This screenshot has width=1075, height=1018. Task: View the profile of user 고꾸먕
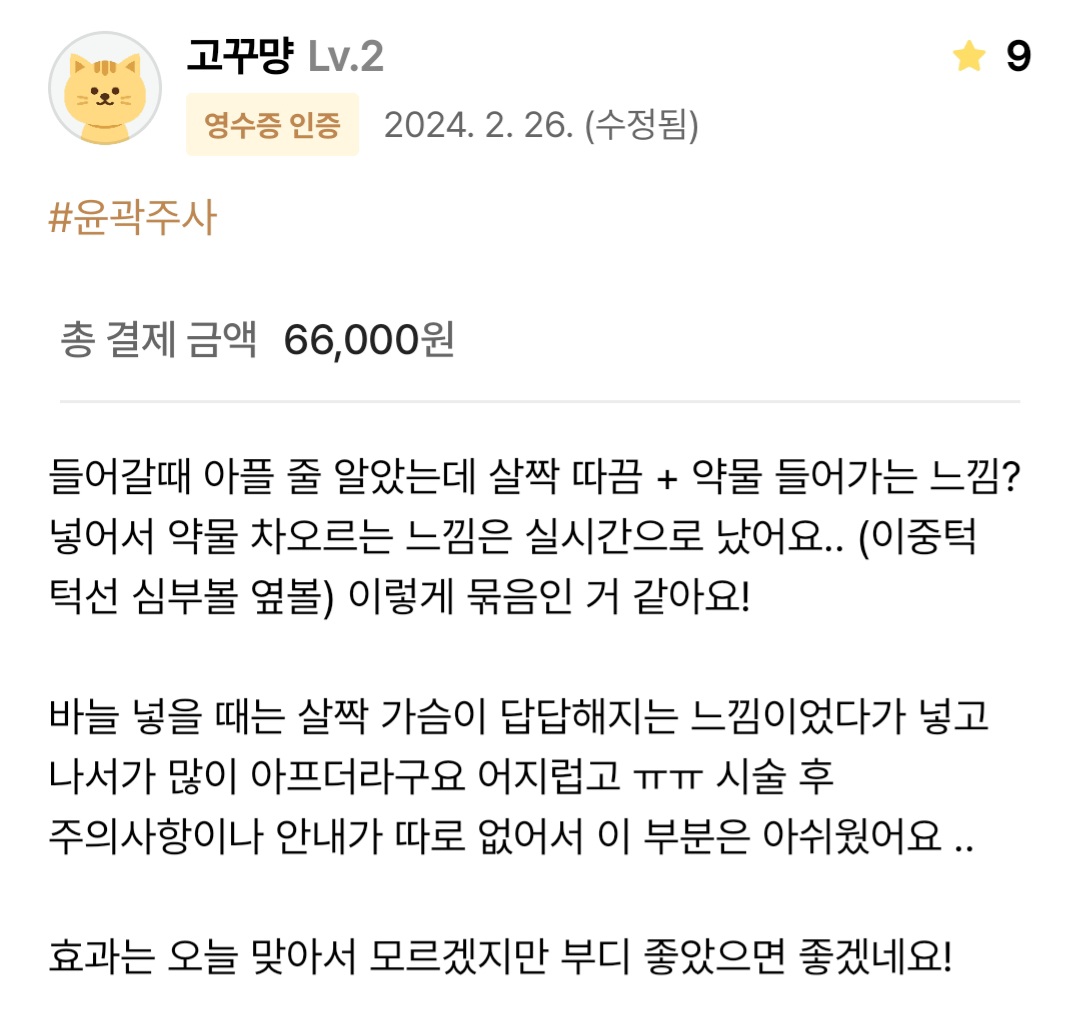238,57
